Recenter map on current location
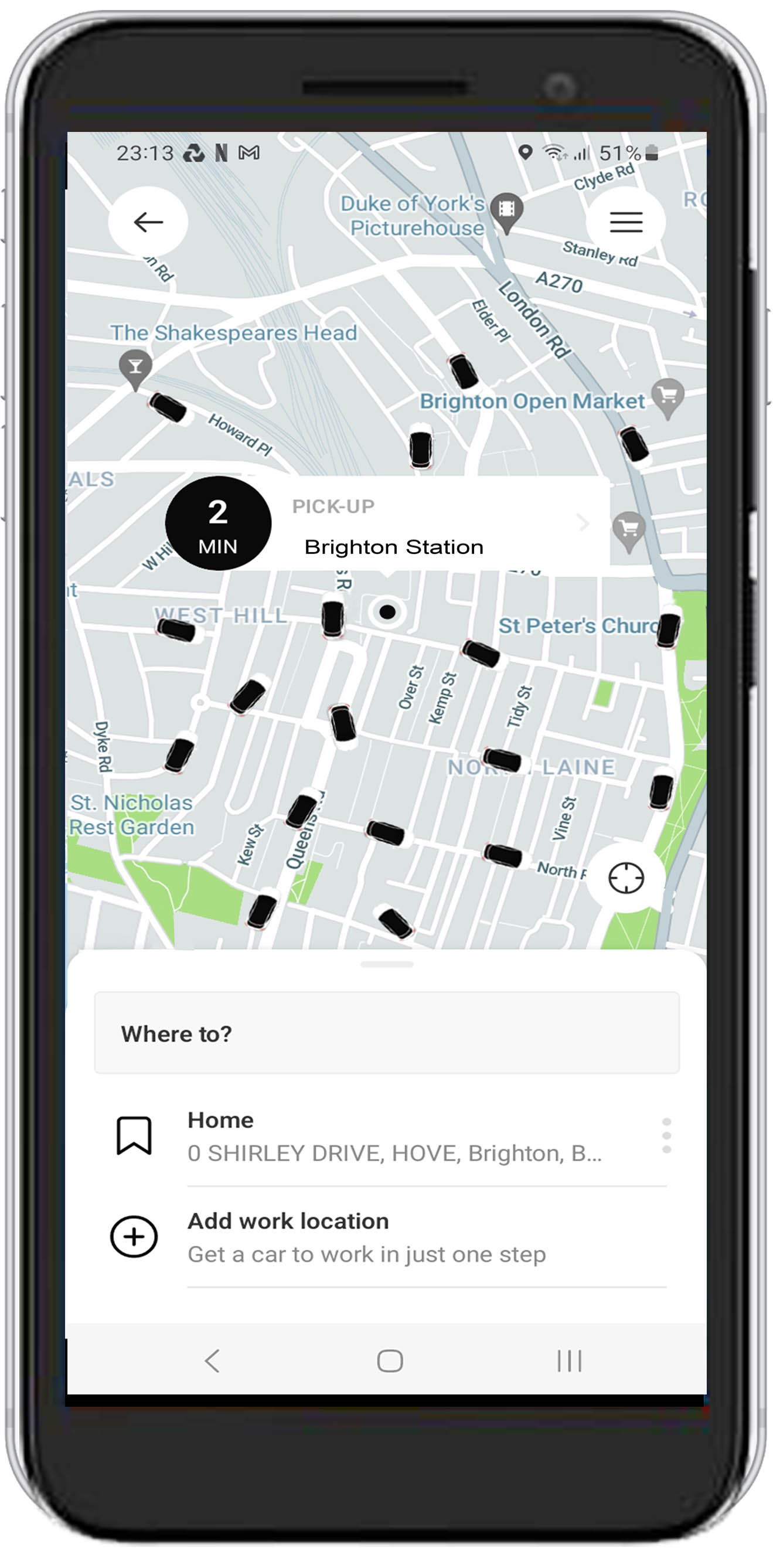Image resolution: width=773 pixels, height=1568 pixels. 626,877
